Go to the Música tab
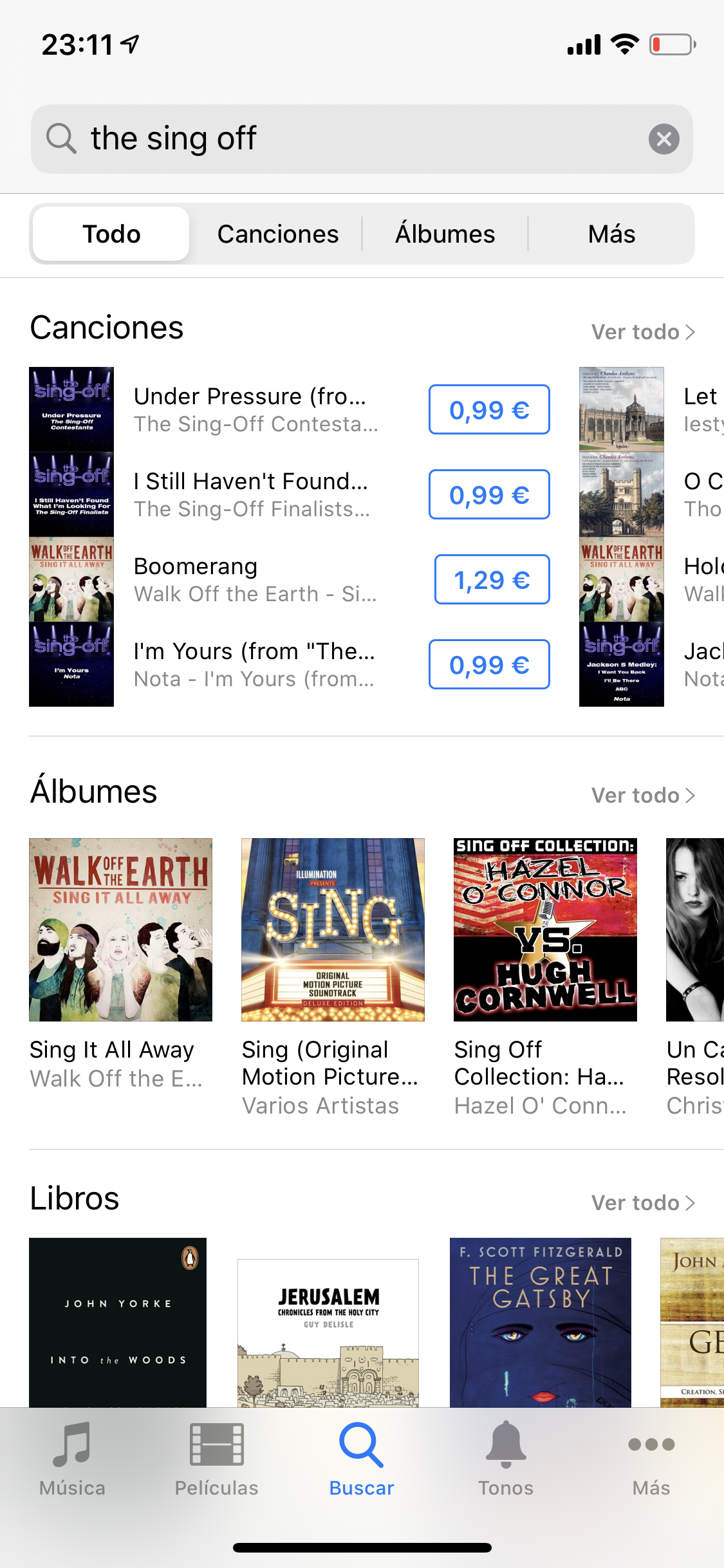 [x=72, y=1460]
